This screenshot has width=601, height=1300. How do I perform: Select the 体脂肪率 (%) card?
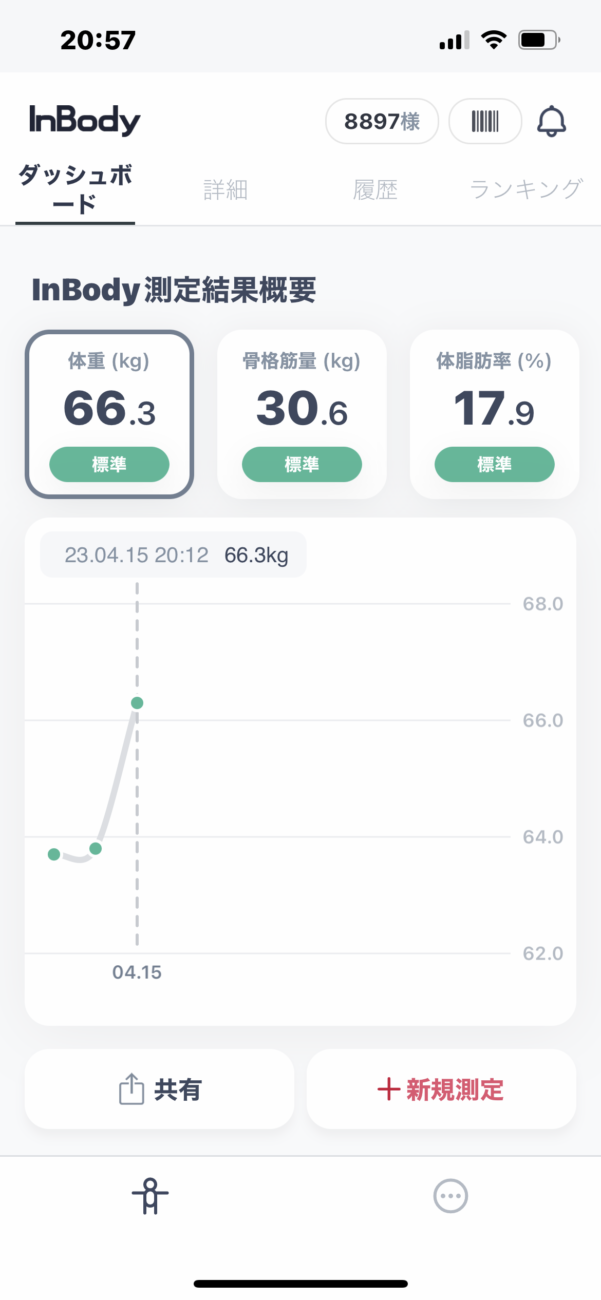pos(494,414)
